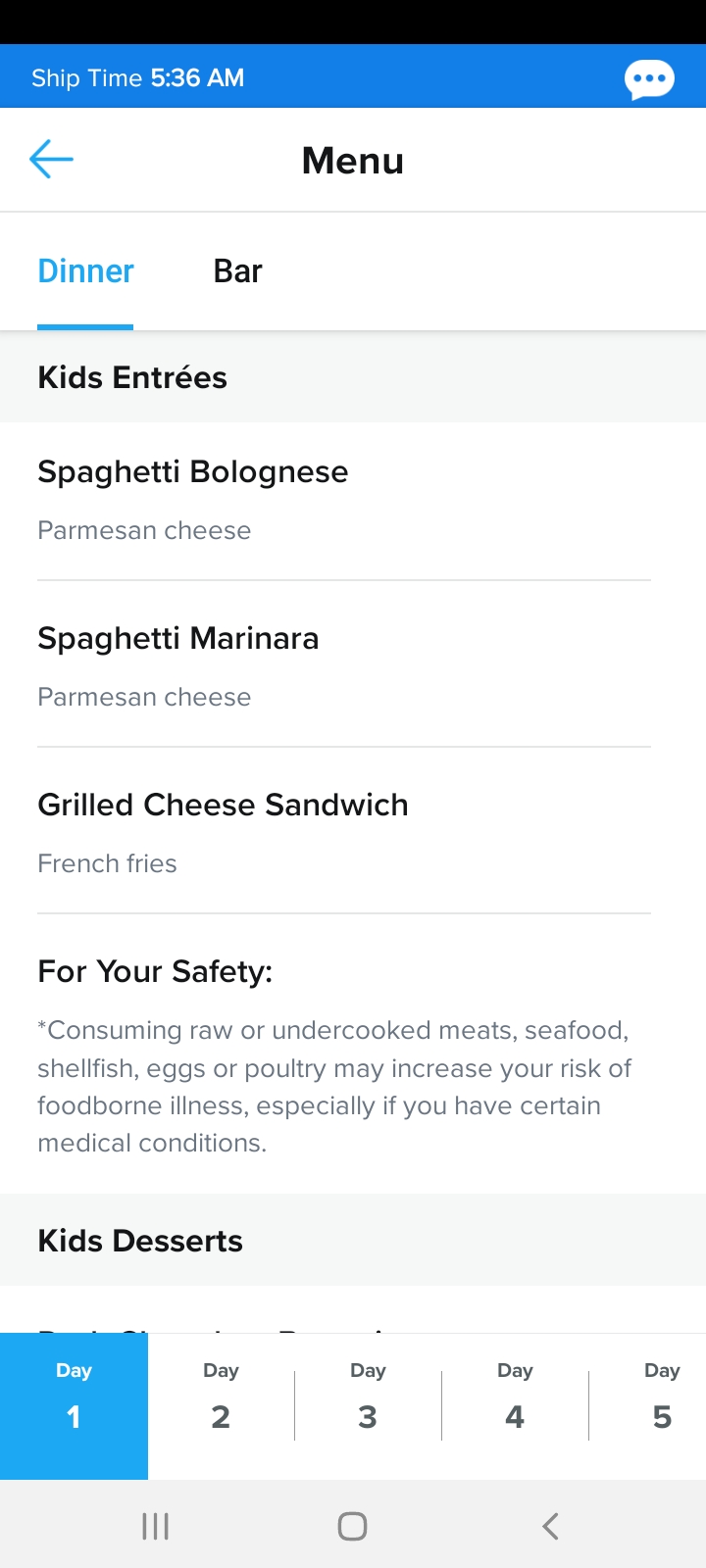Screen dimensions: 706x1568
Task: Go back using the blue arrow
Action: (x=52, y=160)
